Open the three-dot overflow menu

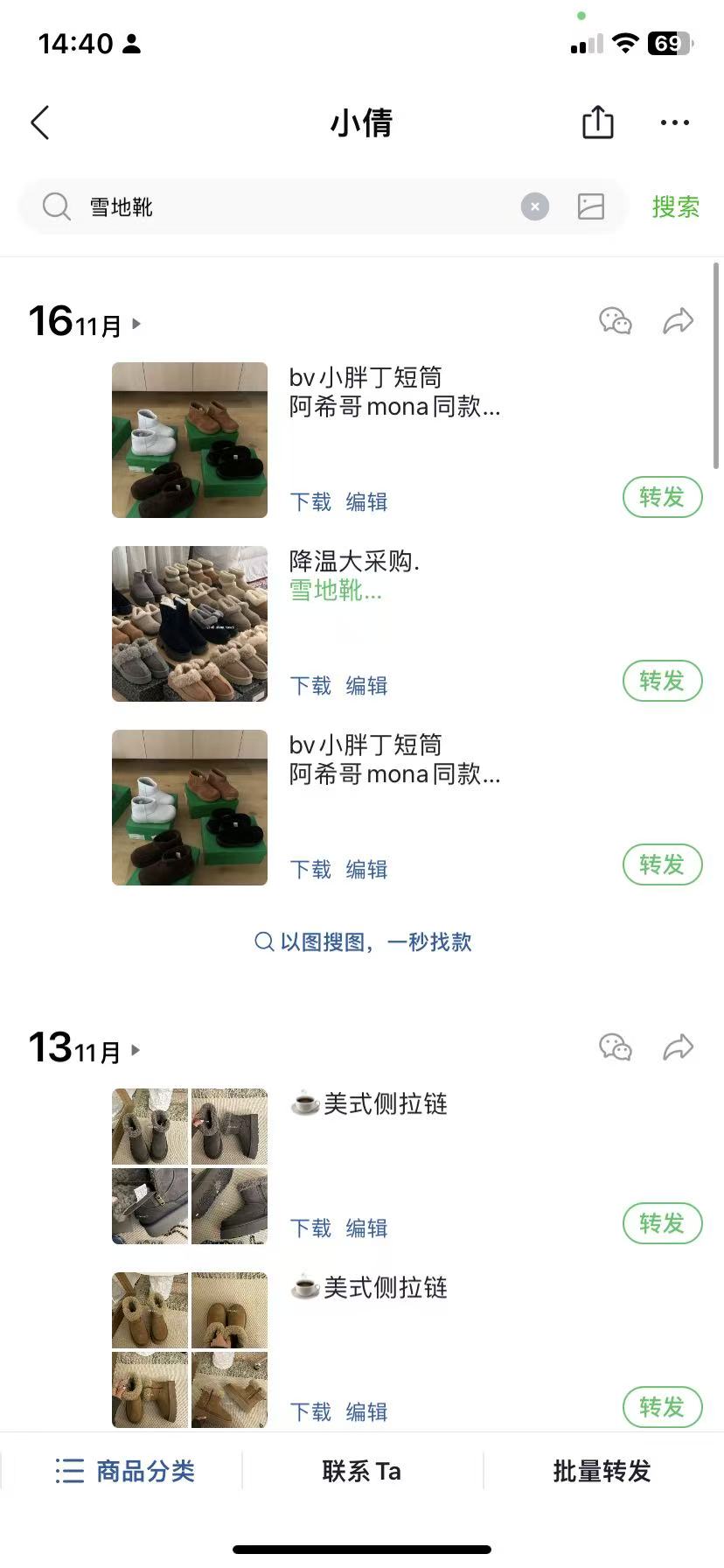(x=674, y=122)
